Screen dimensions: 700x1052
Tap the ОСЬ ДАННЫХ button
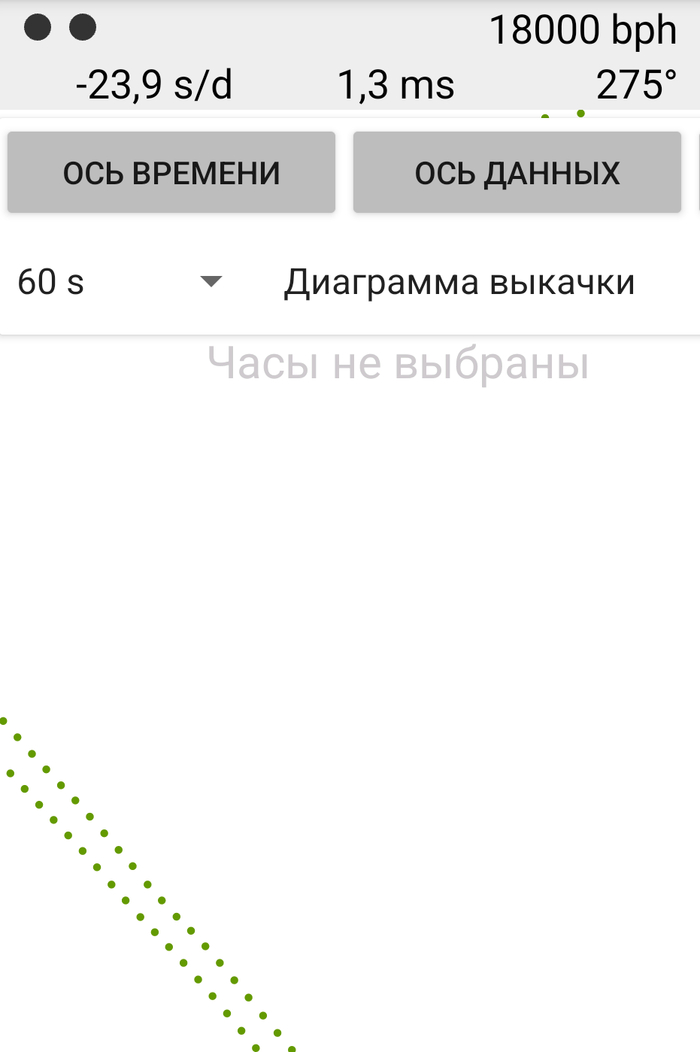[x=517, y=173]
